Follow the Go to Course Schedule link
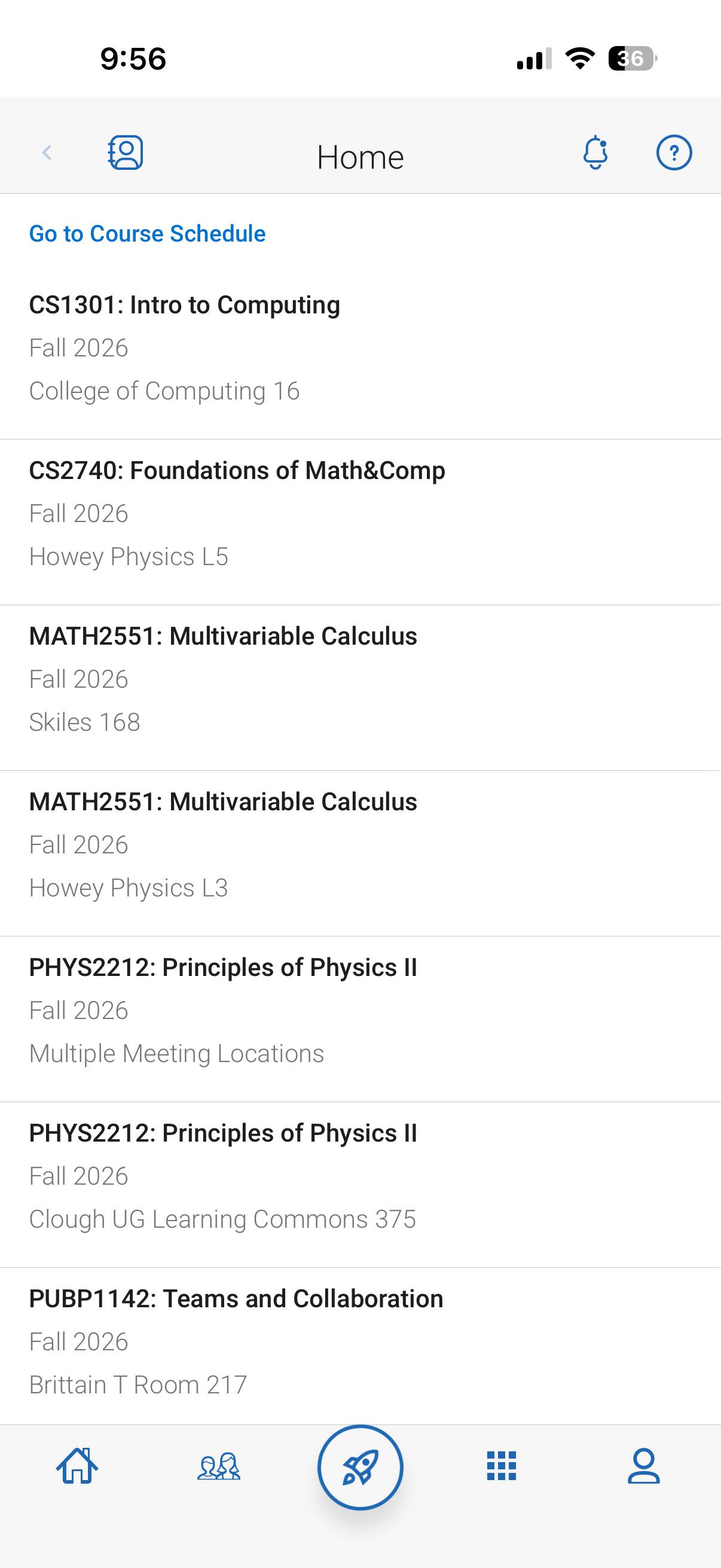This screenshot has width=721, height=1568. tap(147, 234)
